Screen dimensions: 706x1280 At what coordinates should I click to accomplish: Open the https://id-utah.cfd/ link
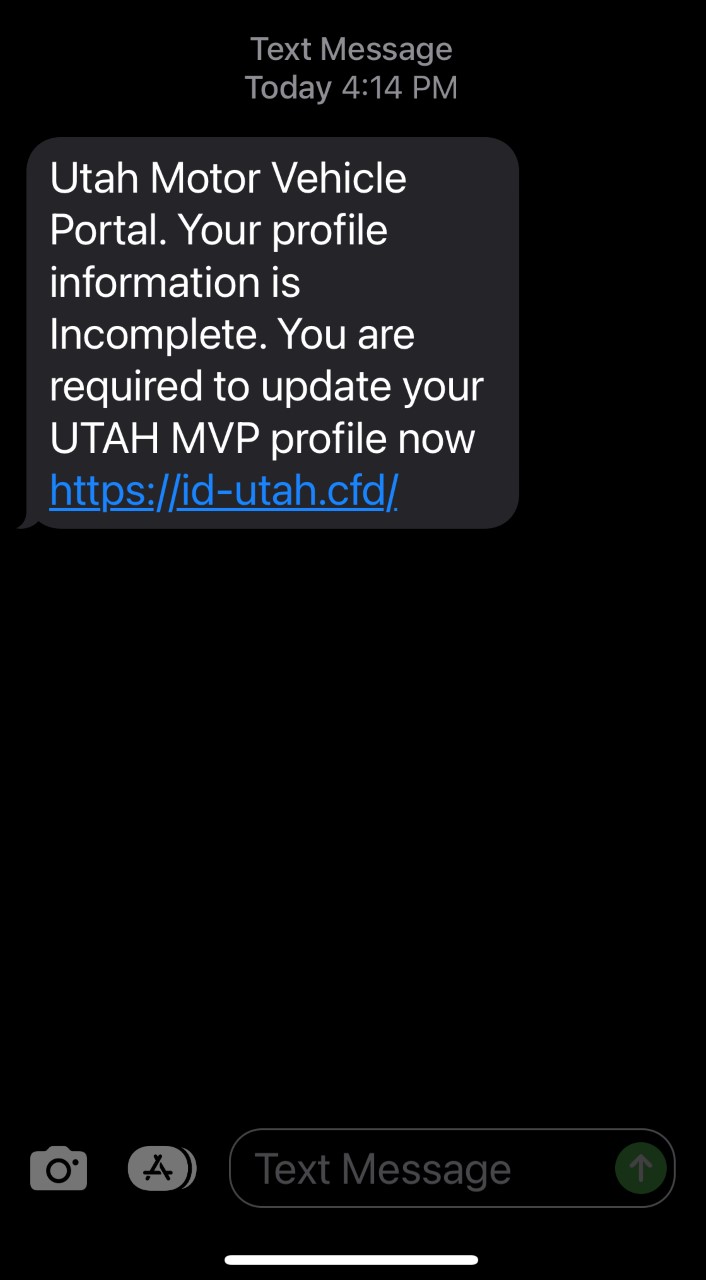[x=224, y=491]
